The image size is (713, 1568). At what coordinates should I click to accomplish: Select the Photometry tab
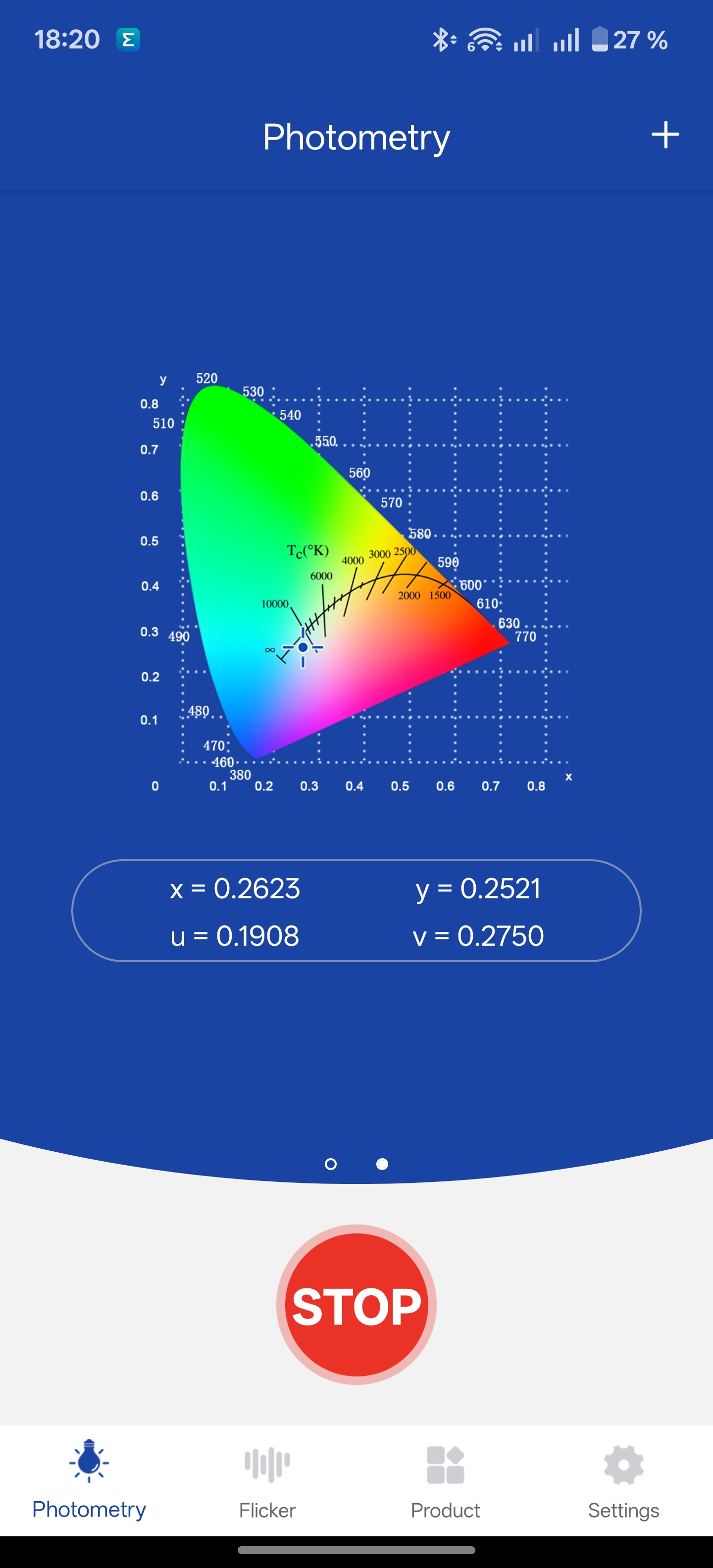(x=89, y=1480)
